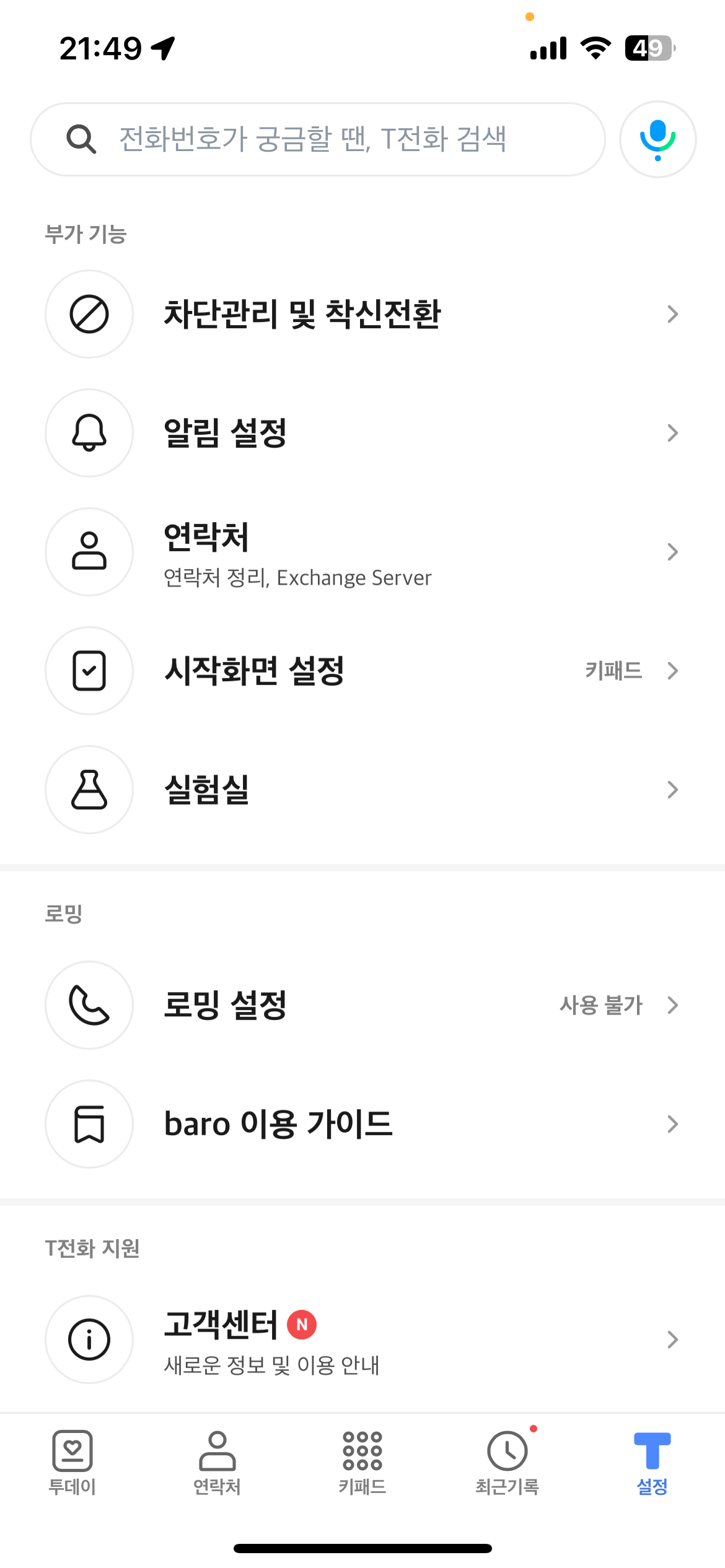Viewport: 725px width, 1568px height.
Task: Tap the flask icon for 실험실
Action: 89,790
